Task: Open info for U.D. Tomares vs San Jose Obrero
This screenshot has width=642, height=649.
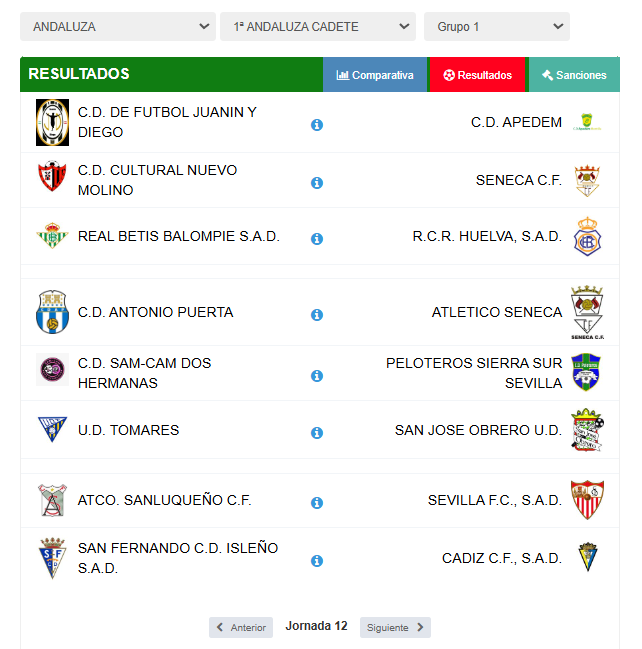Action: tap(317, 433)
